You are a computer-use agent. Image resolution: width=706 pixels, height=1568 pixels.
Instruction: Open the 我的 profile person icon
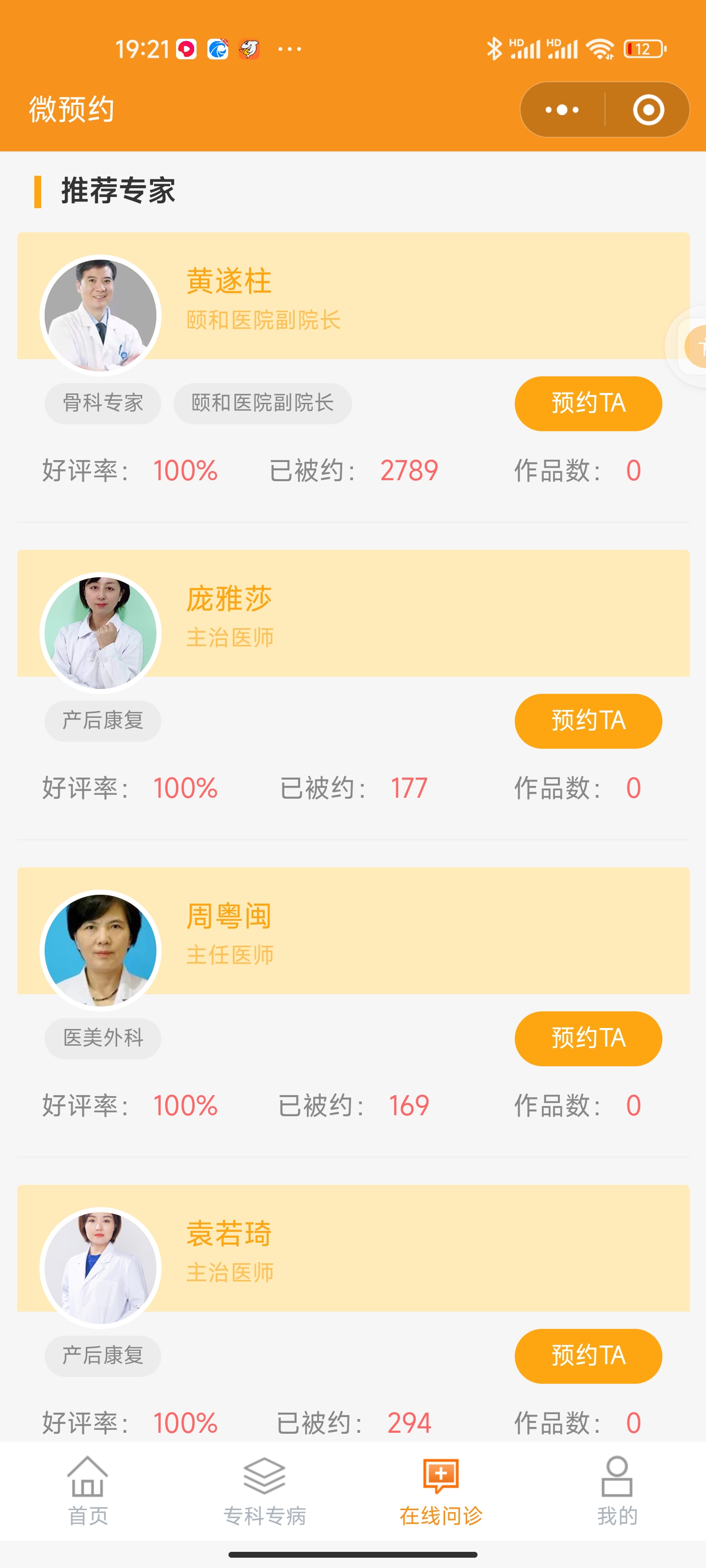617,1490
